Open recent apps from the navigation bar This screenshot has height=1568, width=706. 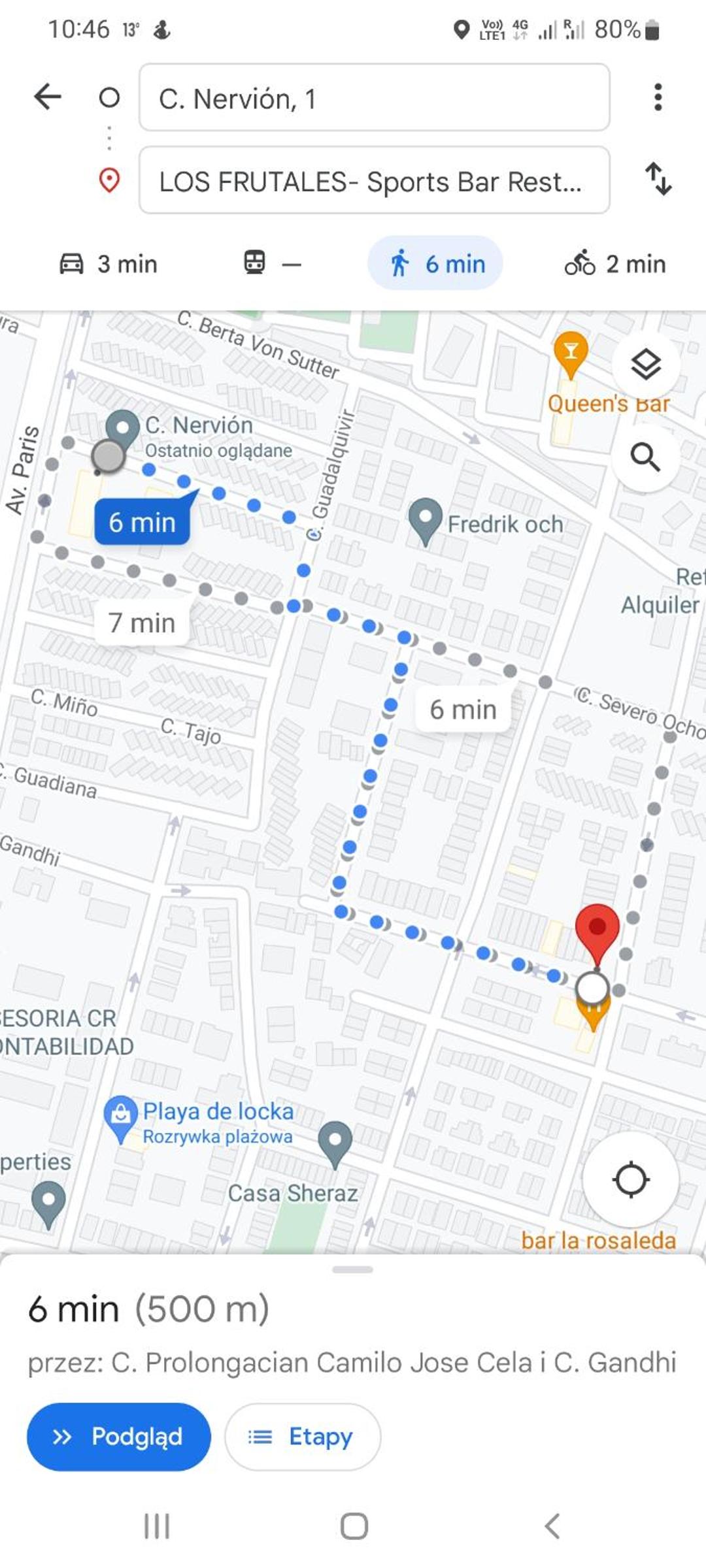157,1527
